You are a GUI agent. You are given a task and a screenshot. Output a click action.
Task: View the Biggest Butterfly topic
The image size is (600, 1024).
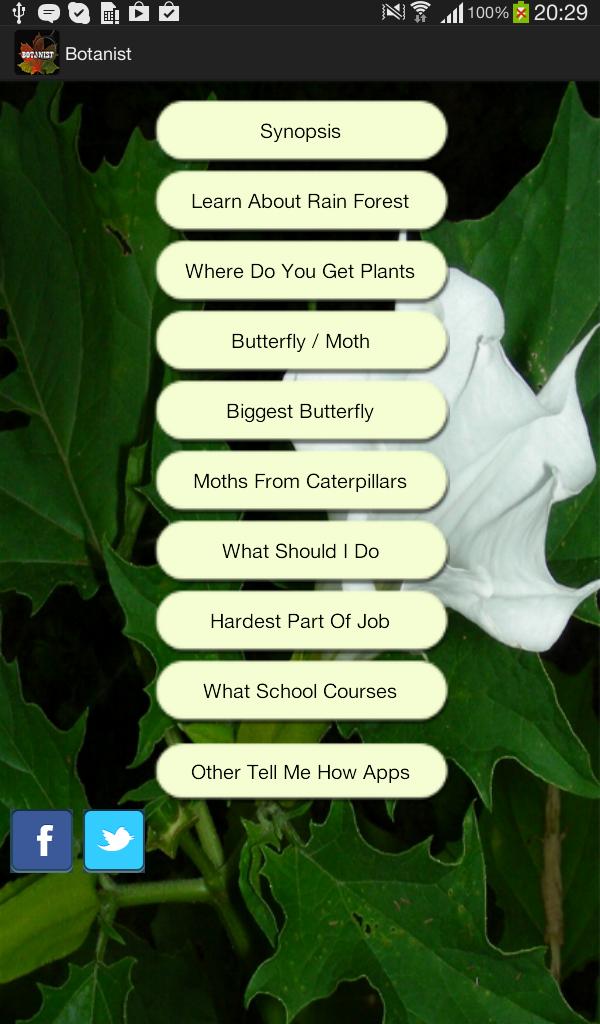click(x=300, y=411)
